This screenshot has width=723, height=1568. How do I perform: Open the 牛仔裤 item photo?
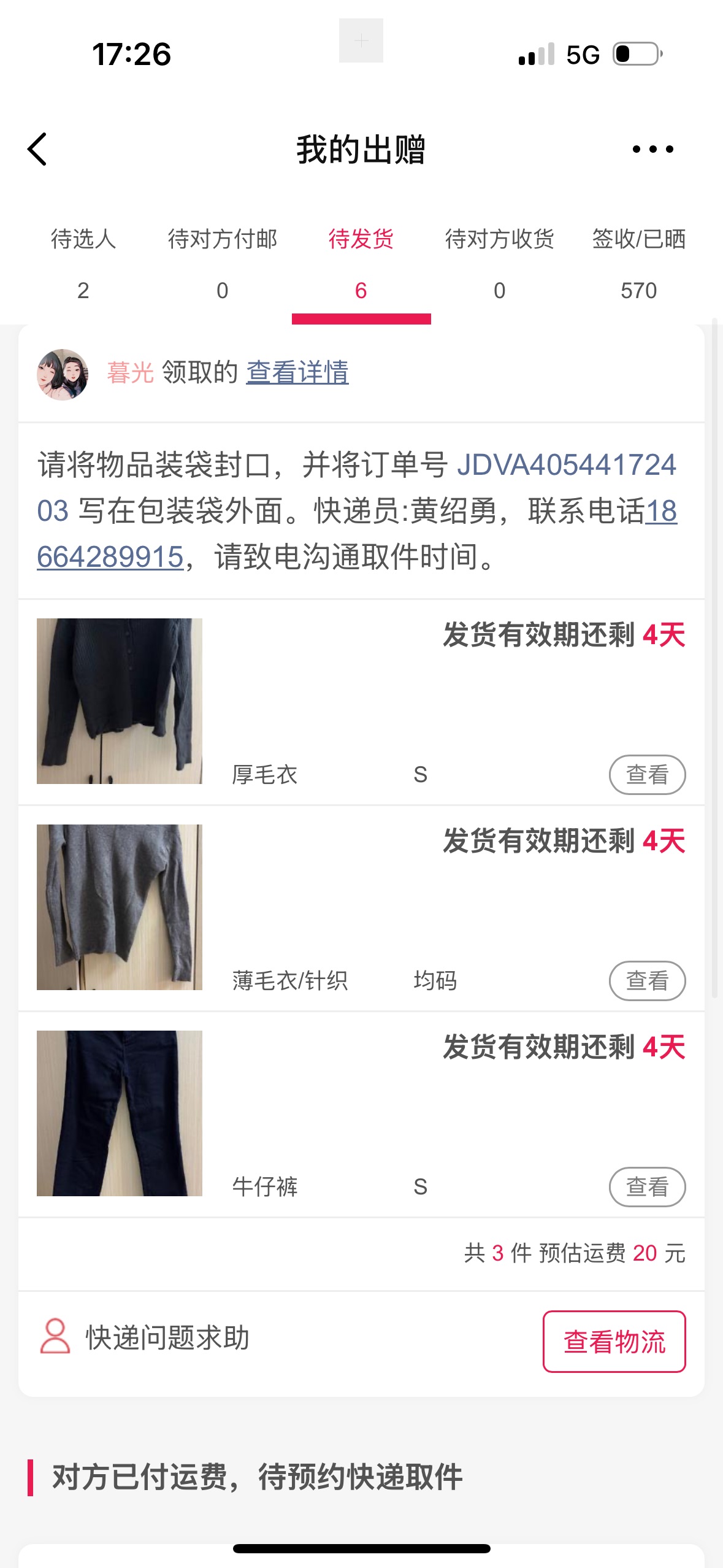120,1113
